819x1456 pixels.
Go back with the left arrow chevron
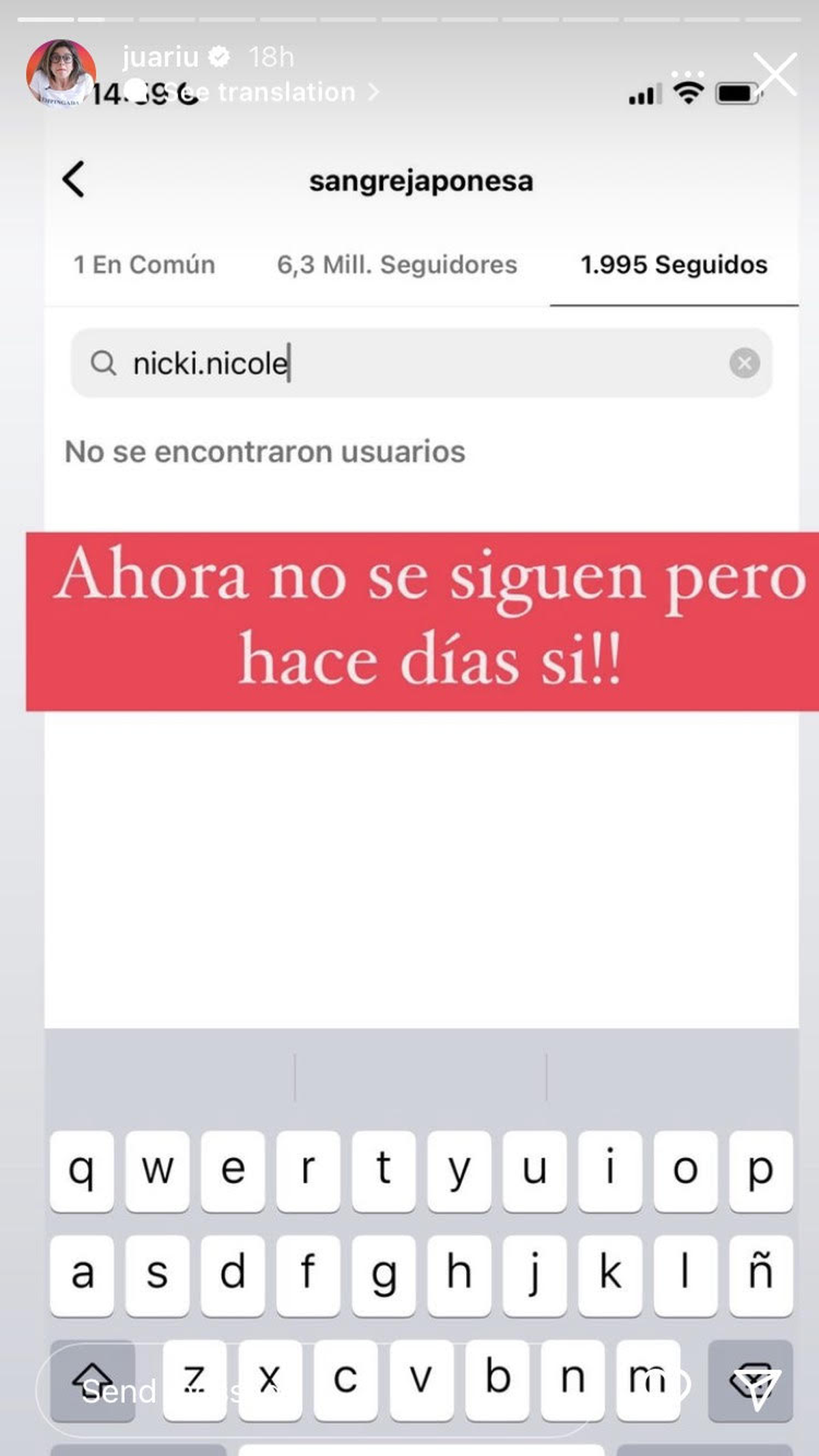[x=71, y=180]
